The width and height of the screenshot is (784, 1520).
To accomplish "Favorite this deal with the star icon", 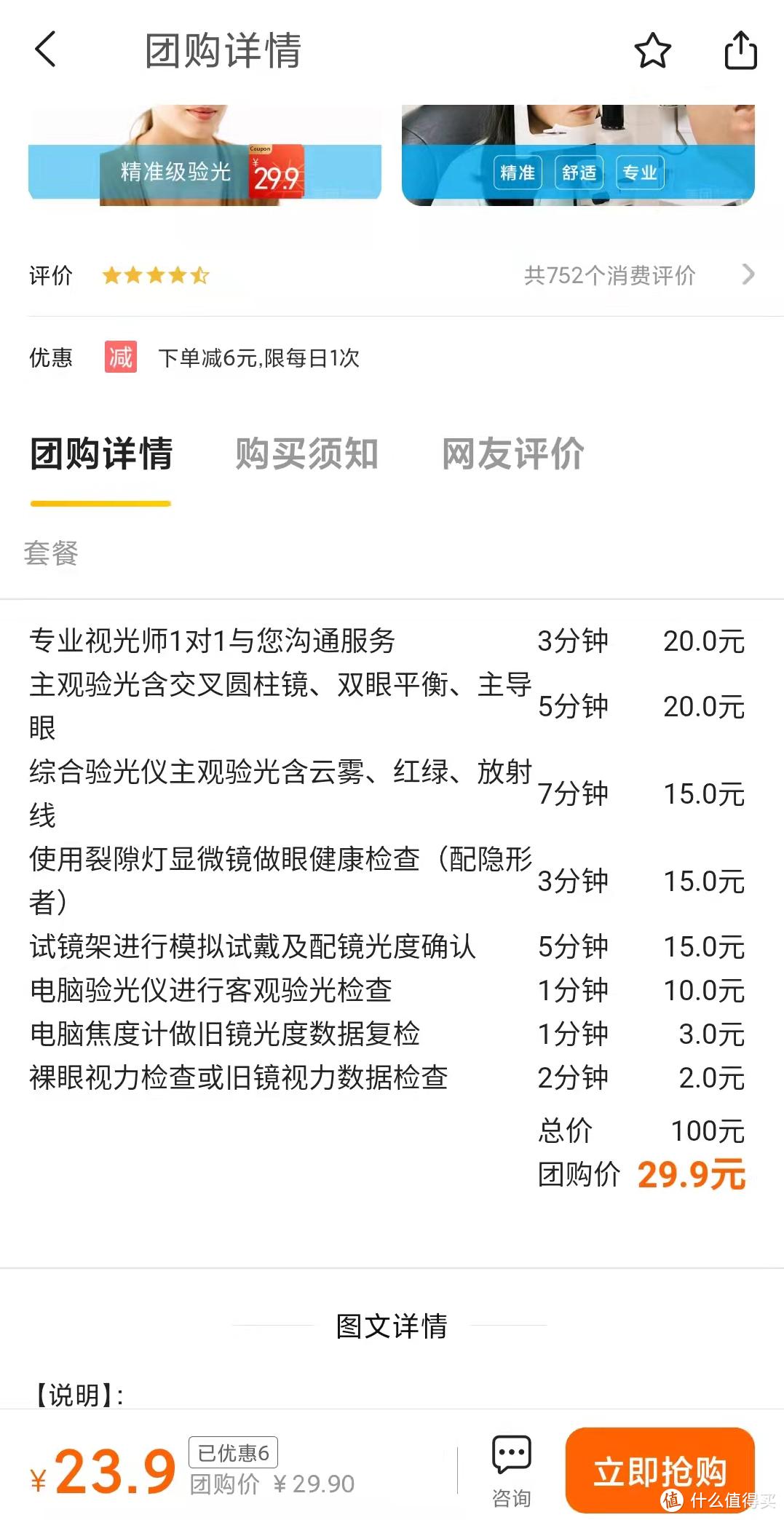I will click(x=652, y=51).
